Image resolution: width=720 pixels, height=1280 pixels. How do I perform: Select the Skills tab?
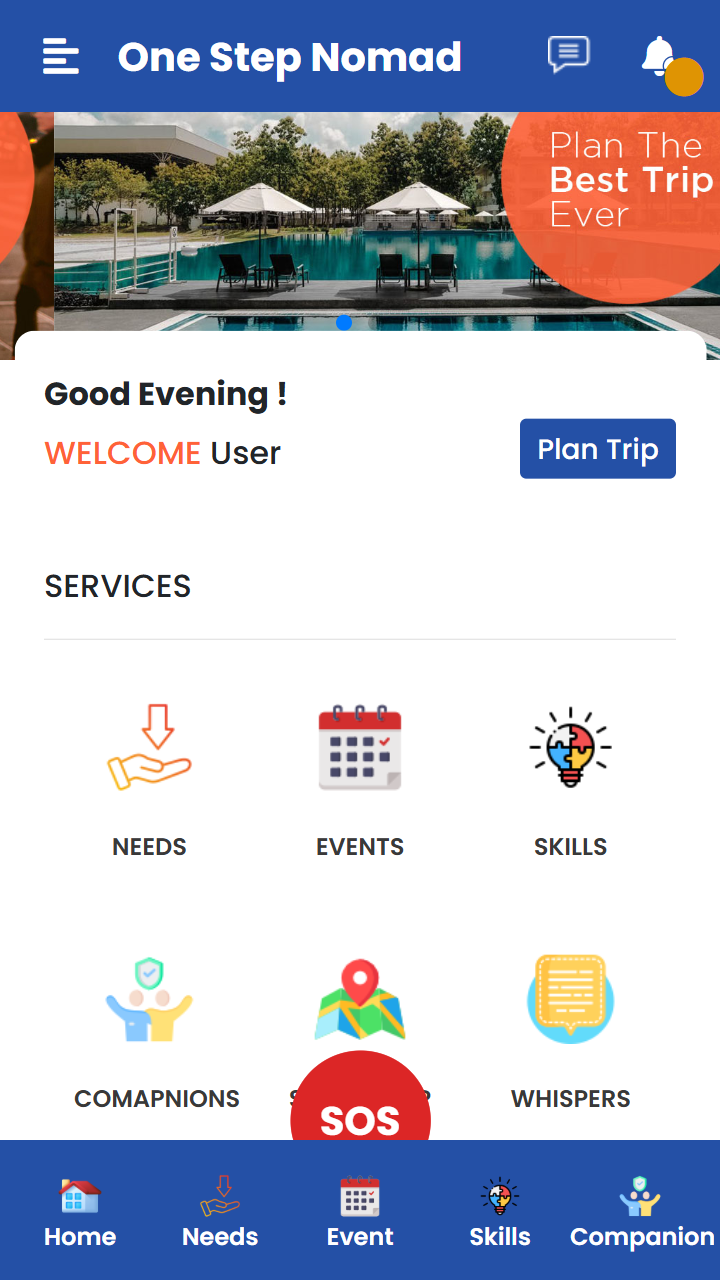(500, 1212)
